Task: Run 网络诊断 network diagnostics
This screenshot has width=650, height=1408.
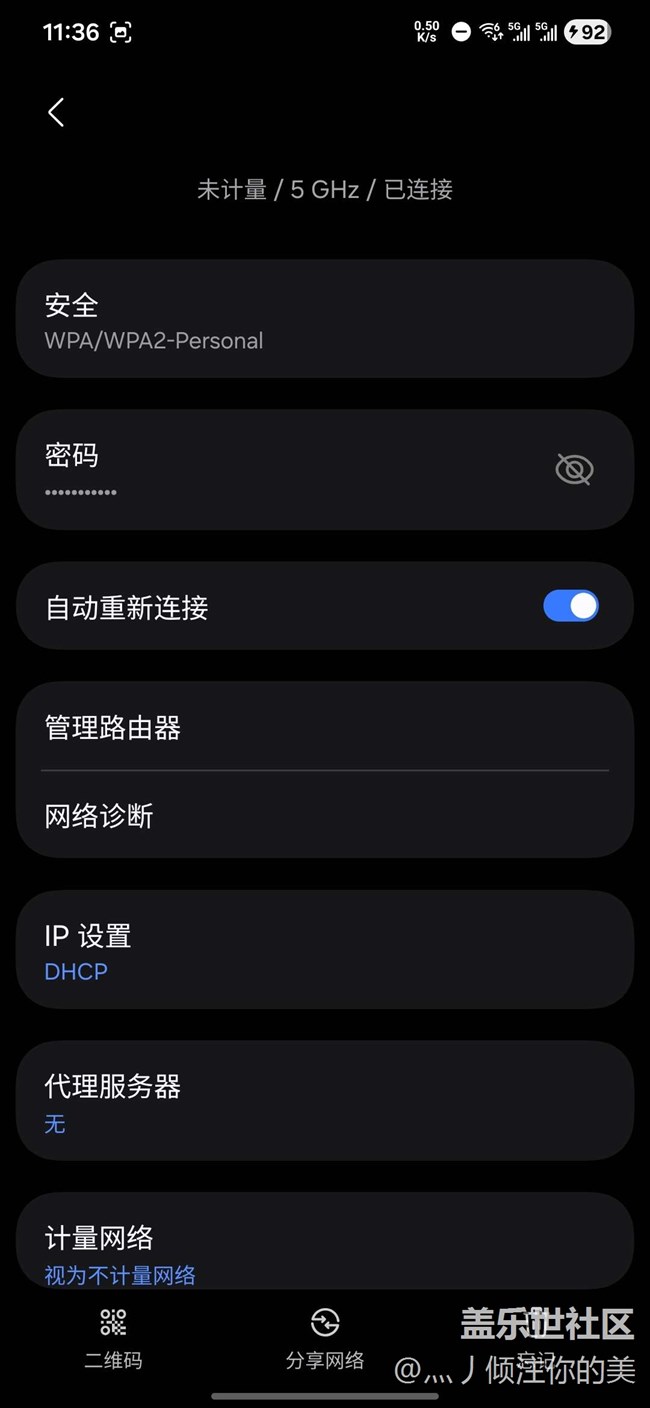Action: (x=324, y=816)
